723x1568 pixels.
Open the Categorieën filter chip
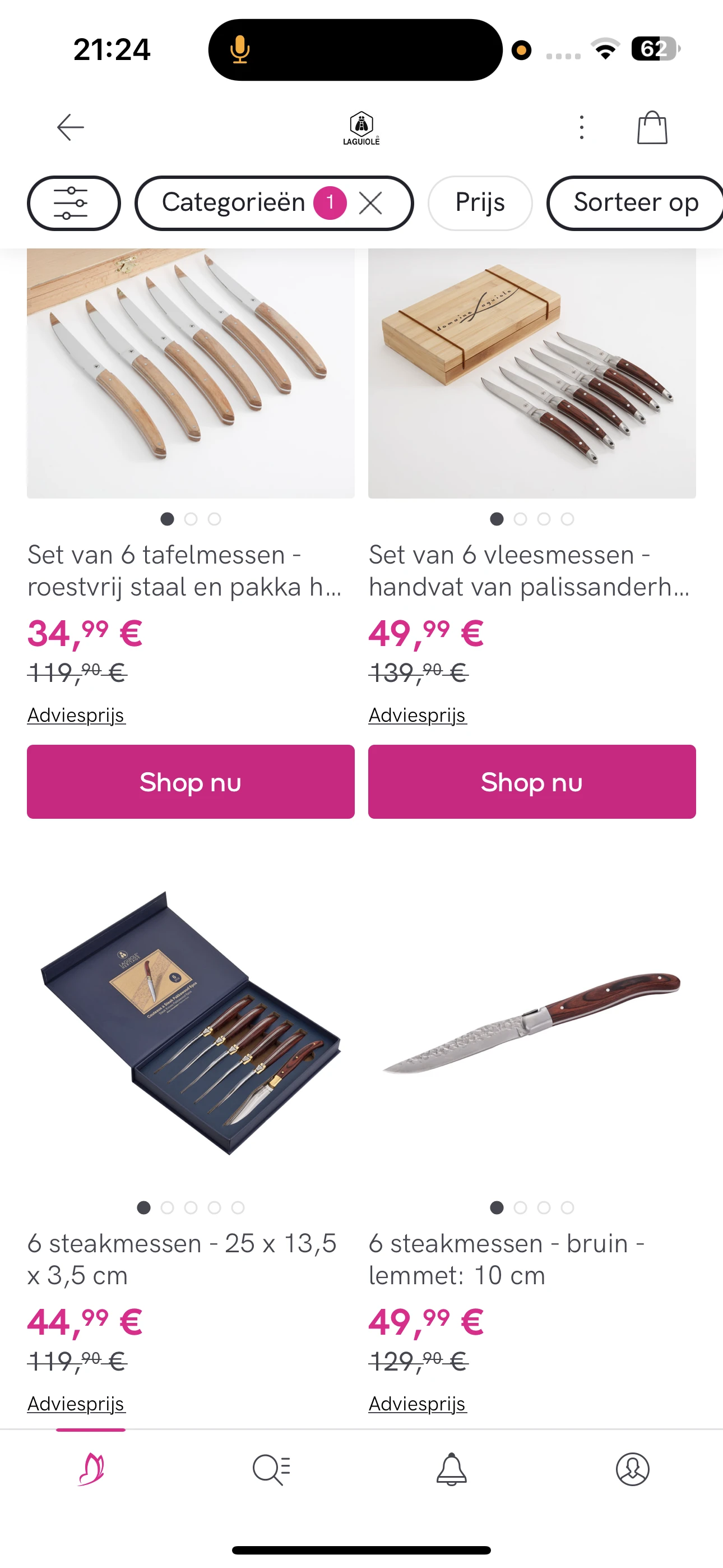pos(234,202)
